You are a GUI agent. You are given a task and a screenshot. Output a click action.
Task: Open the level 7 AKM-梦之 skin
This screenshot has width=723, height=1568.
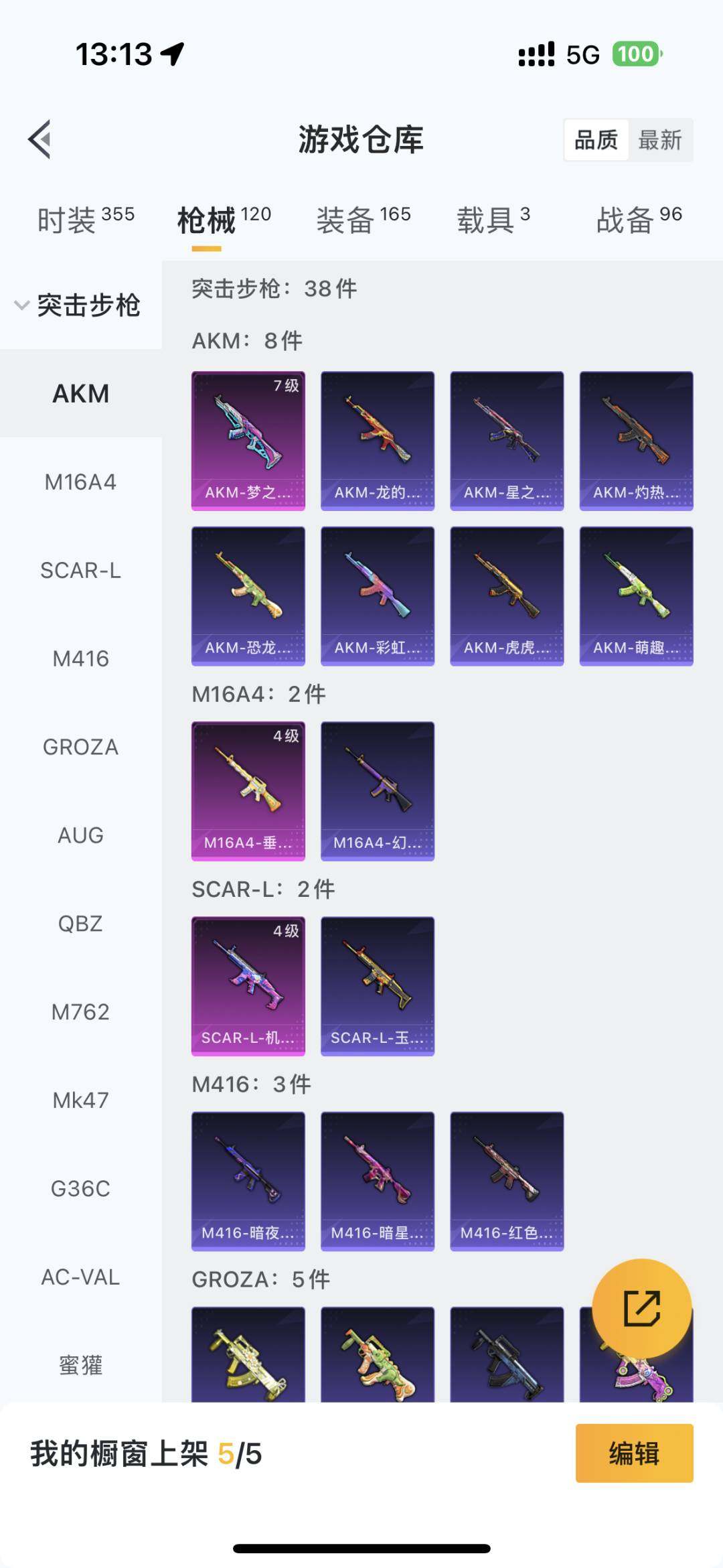[x=248, y=441]
